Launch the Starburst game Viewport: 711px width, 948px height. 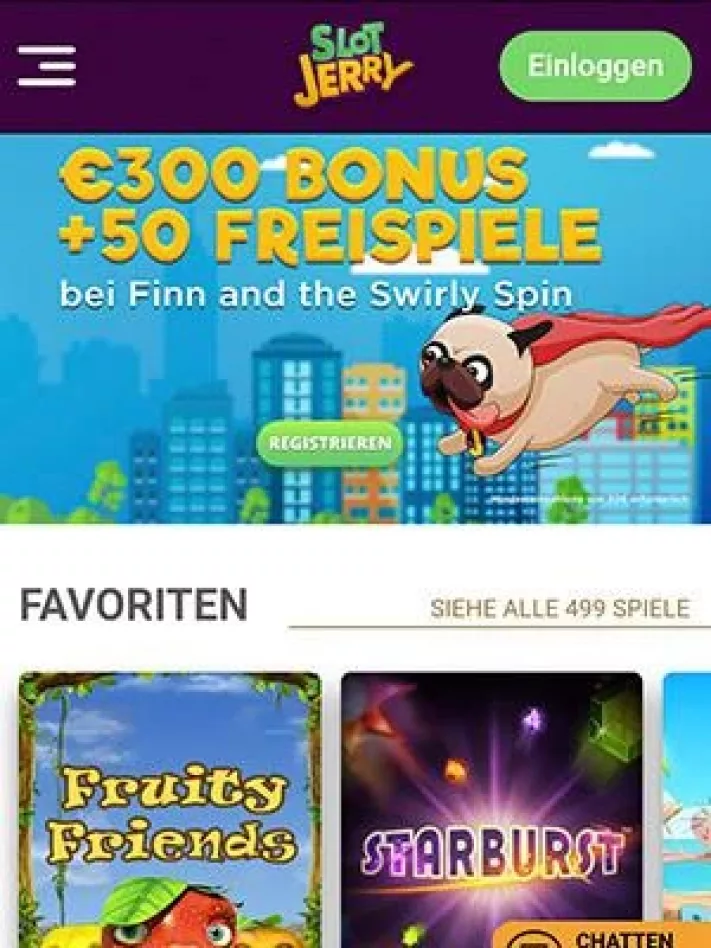pyautogui.click(x=491, y=810)
